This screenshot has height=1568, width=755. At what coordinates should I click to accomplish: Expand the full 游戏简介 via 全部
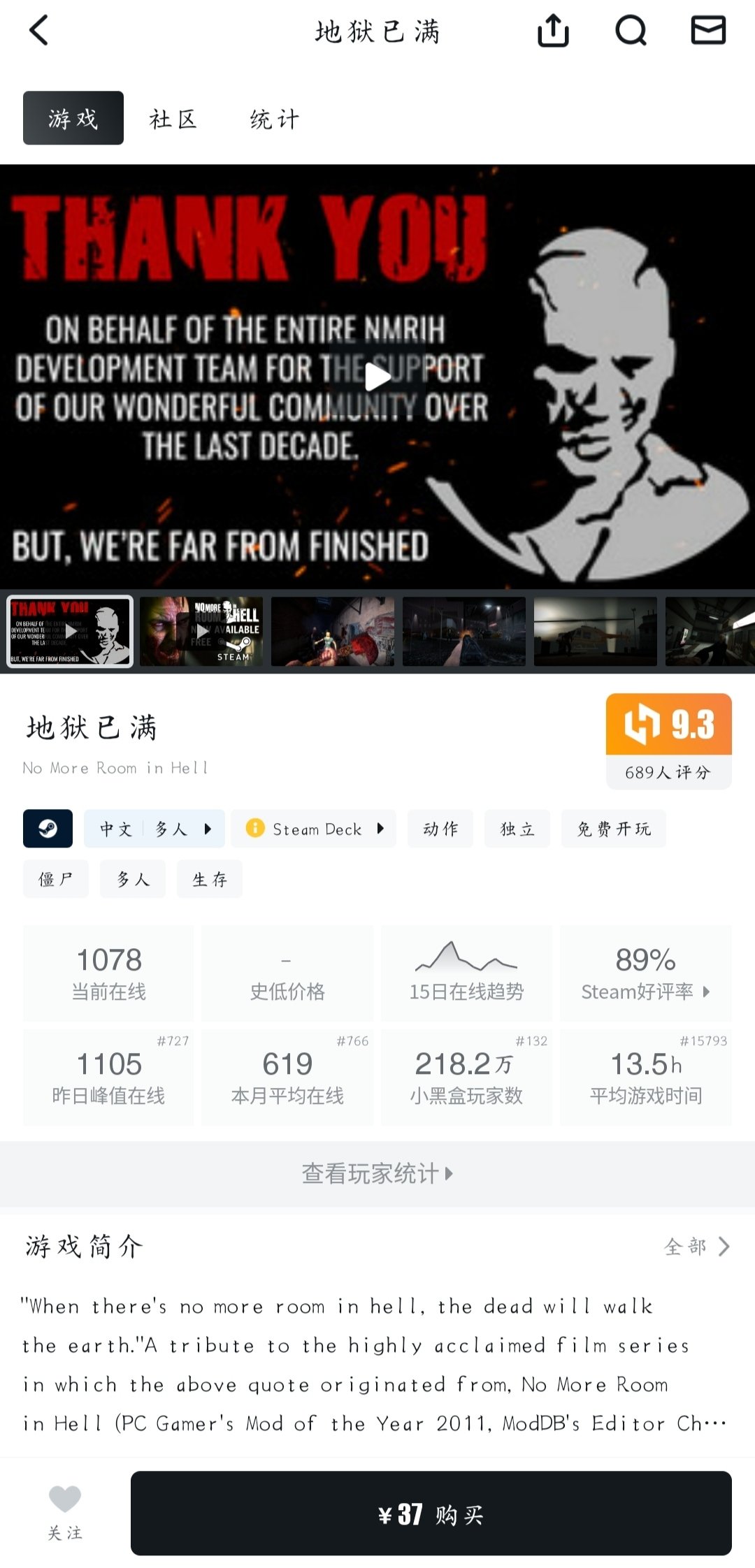pyautogui.click(x=696, y=1247)
